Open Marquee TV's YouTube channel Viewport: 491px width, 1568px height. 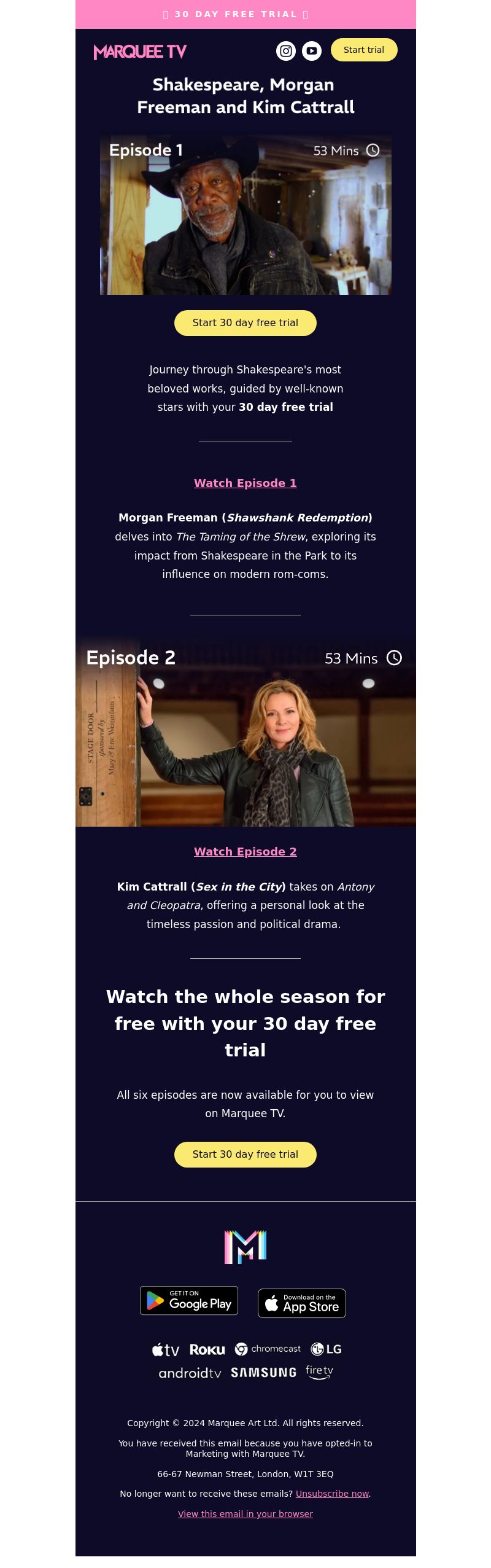click(312, 51)
